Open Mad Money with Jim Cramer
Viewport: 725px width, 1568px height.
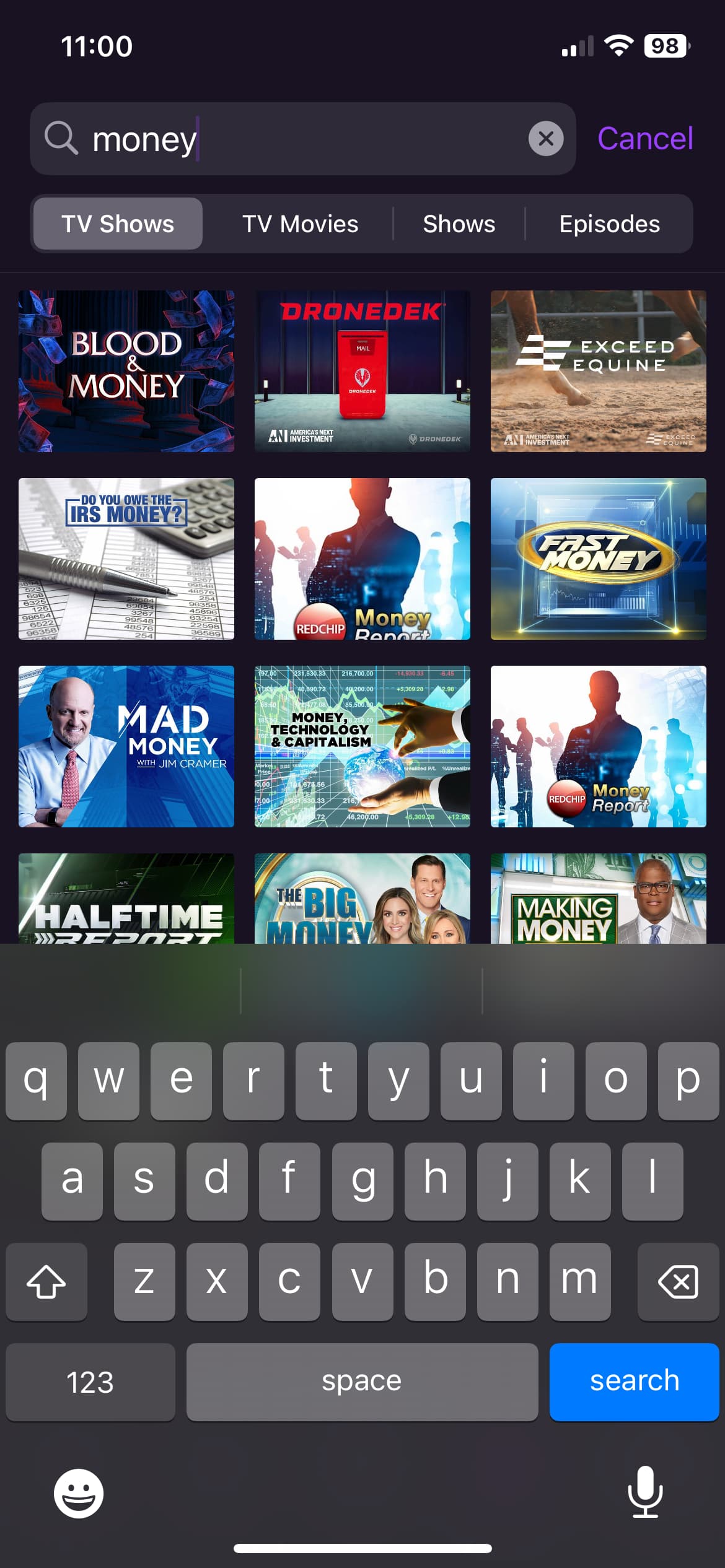[x=126, y=746]
